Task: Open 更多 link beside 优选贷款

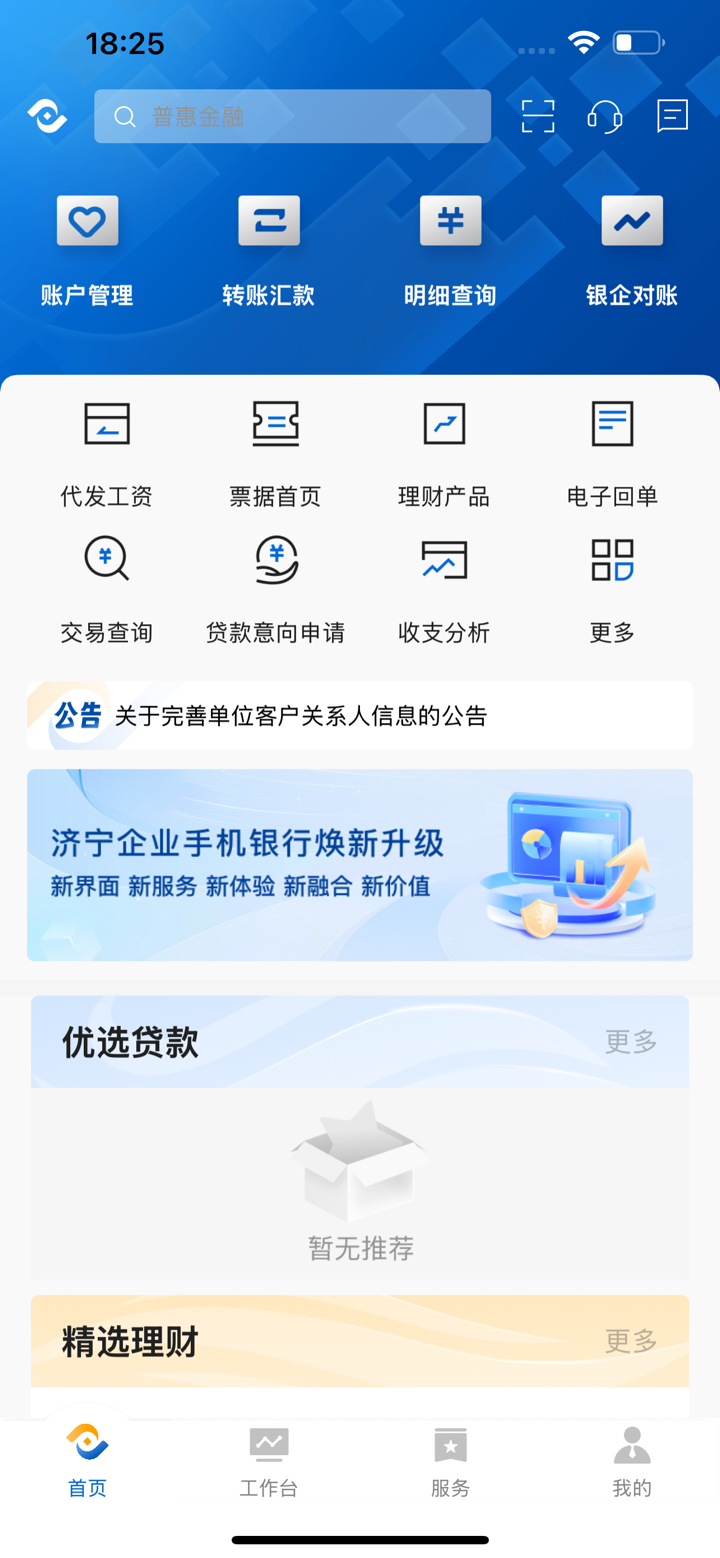Action: tap(630, 1041)
